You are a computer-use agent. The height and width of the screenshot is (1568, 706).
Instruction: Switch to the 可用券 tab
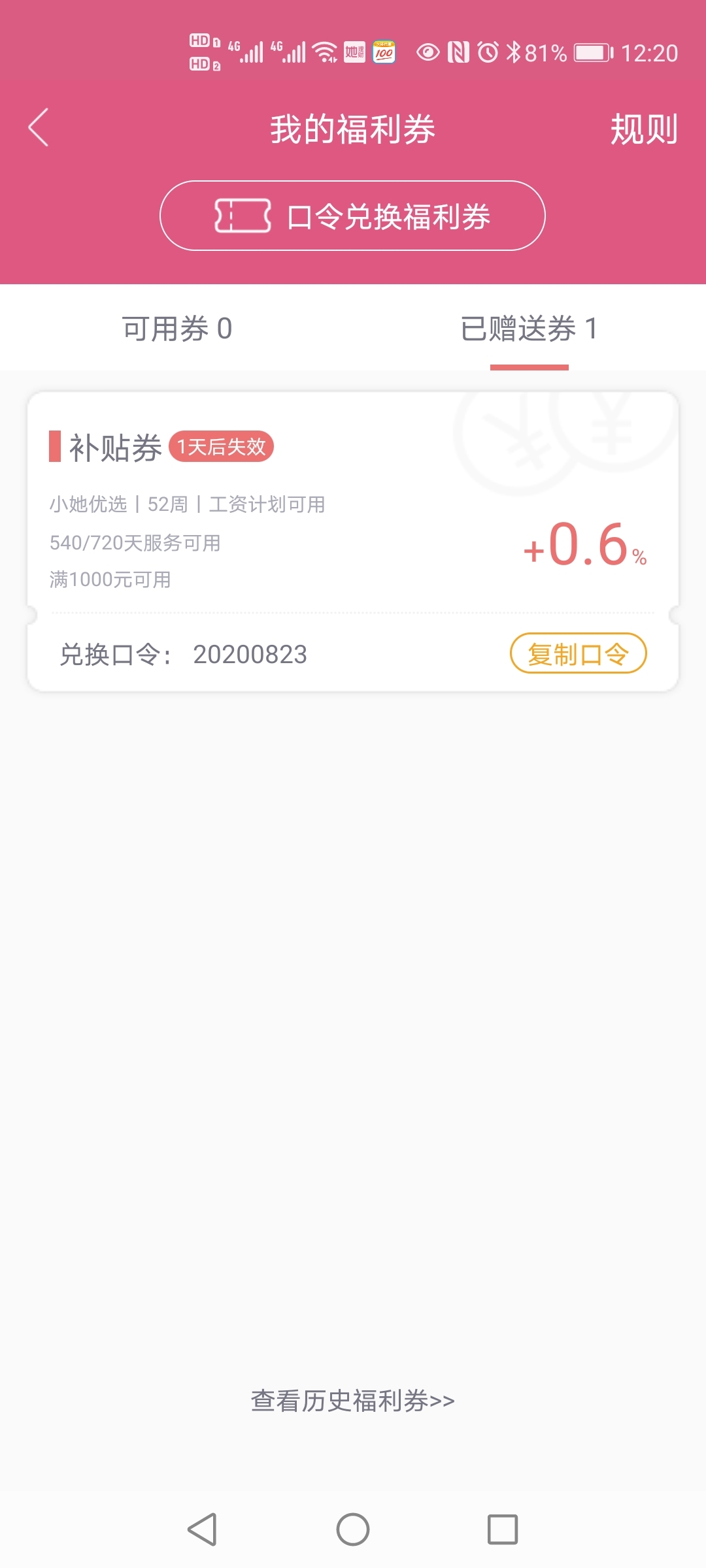click(x=176, y=328)
